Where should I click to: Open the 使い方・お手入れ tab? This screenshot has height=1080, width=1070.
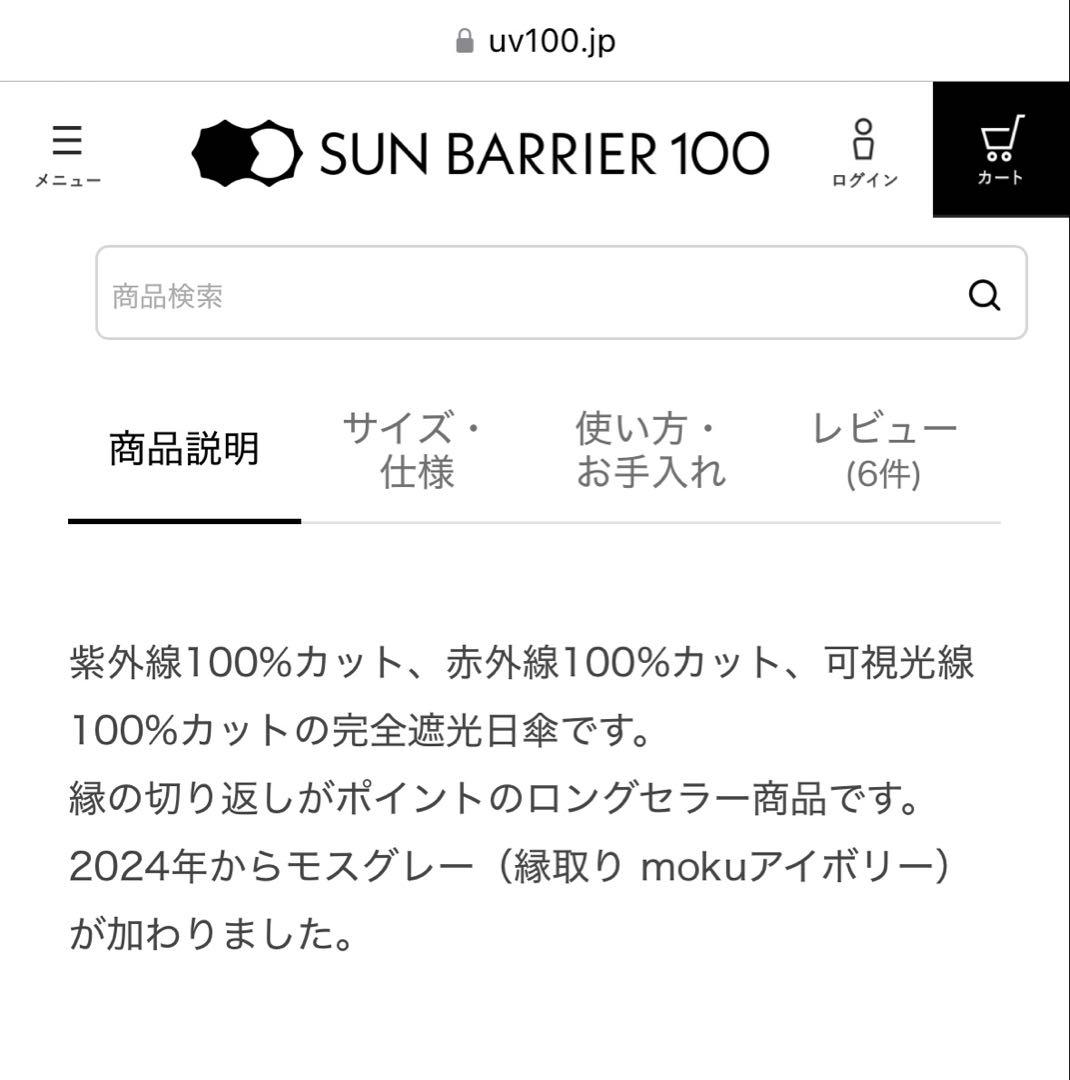650,448
